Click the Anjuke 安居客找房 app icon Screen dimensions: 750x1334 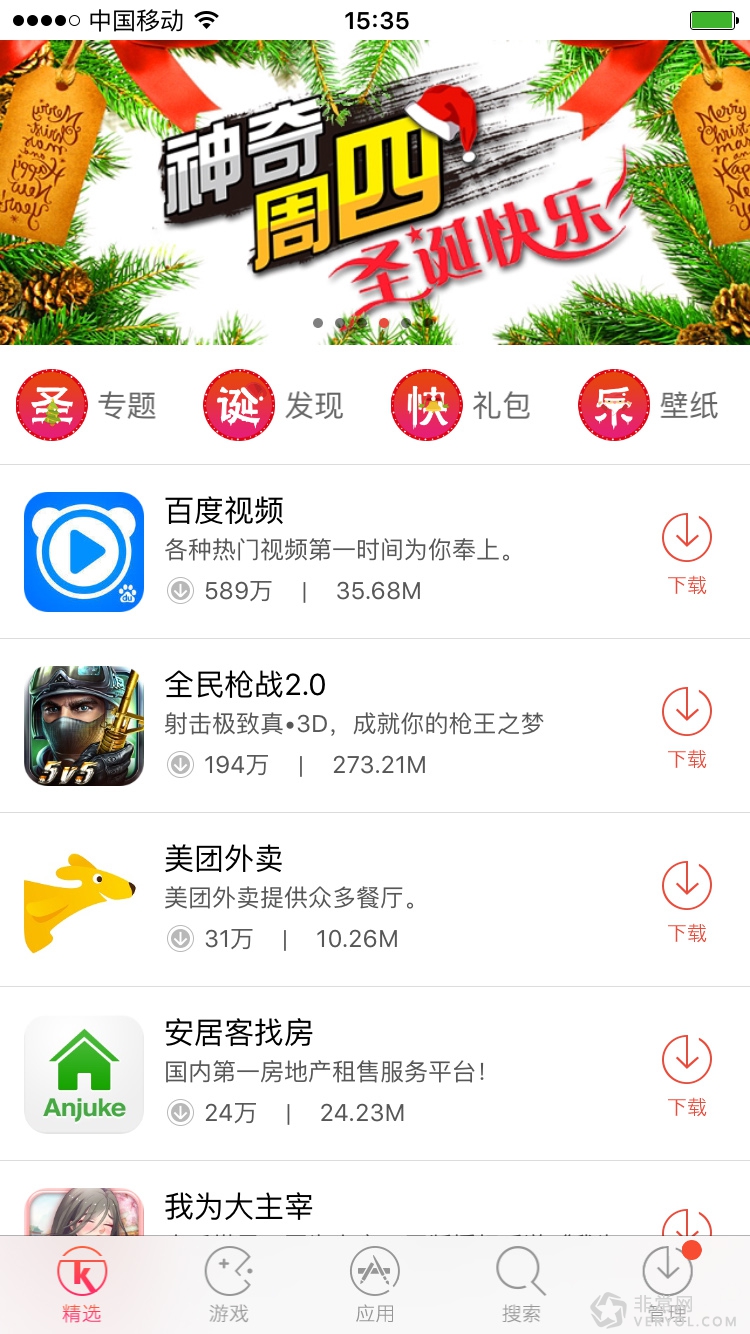(x=84, y=1072)
